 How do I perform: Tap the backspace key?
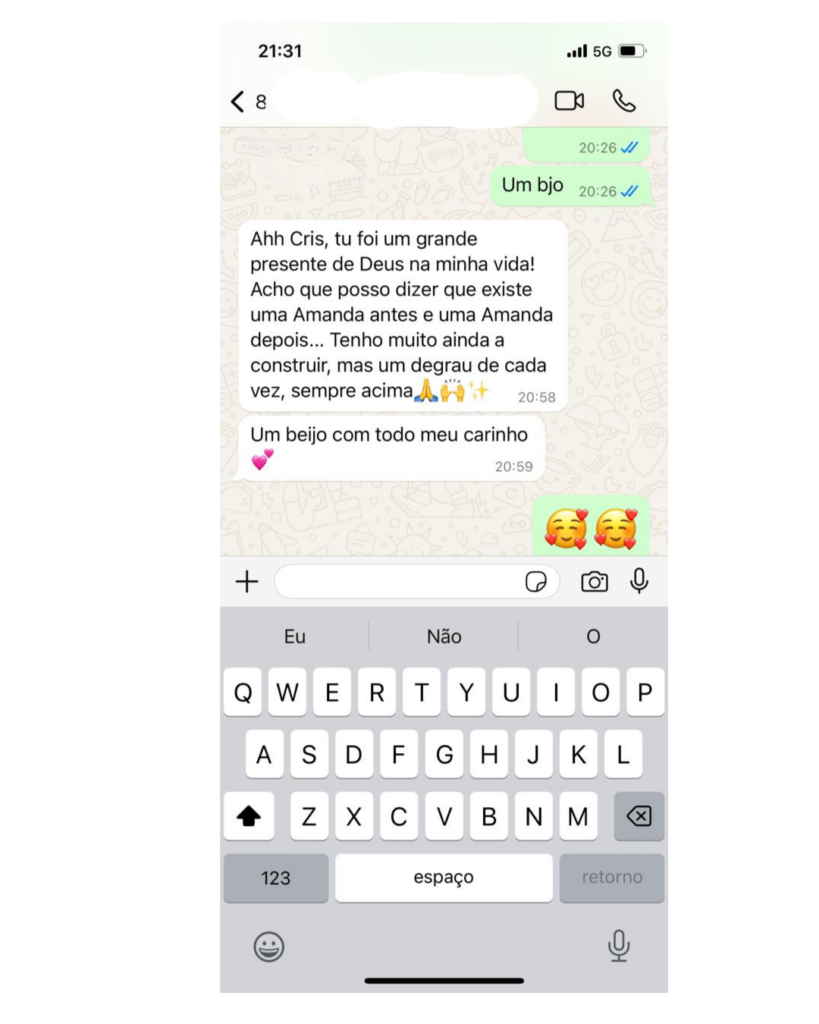(x=638, y=817)
